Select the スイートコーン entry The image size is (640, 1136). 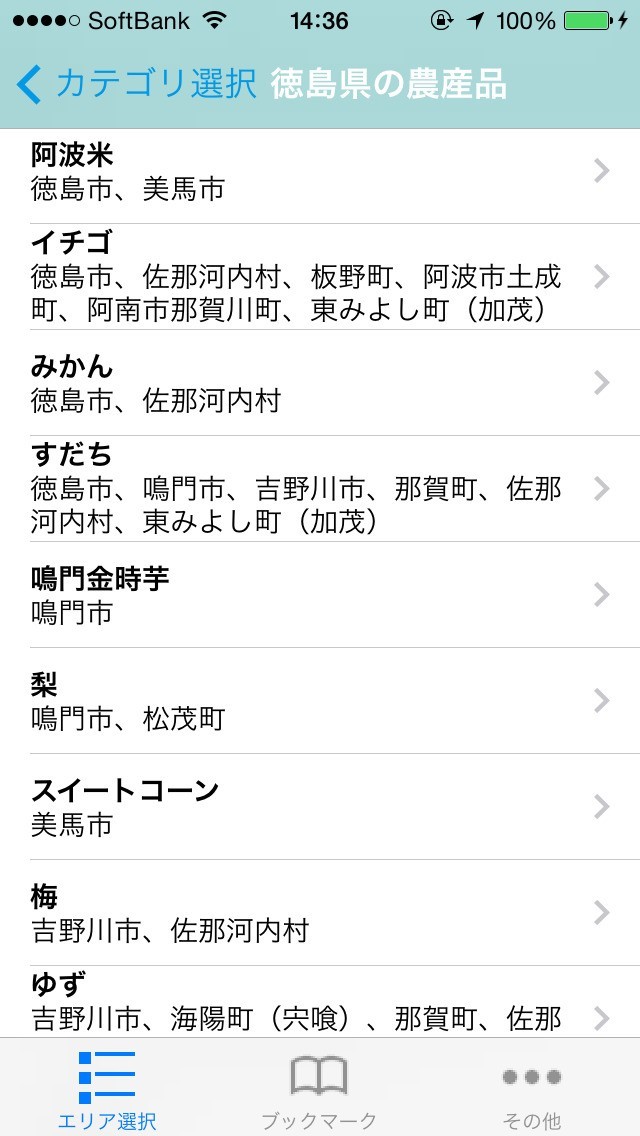coord(320,807)
